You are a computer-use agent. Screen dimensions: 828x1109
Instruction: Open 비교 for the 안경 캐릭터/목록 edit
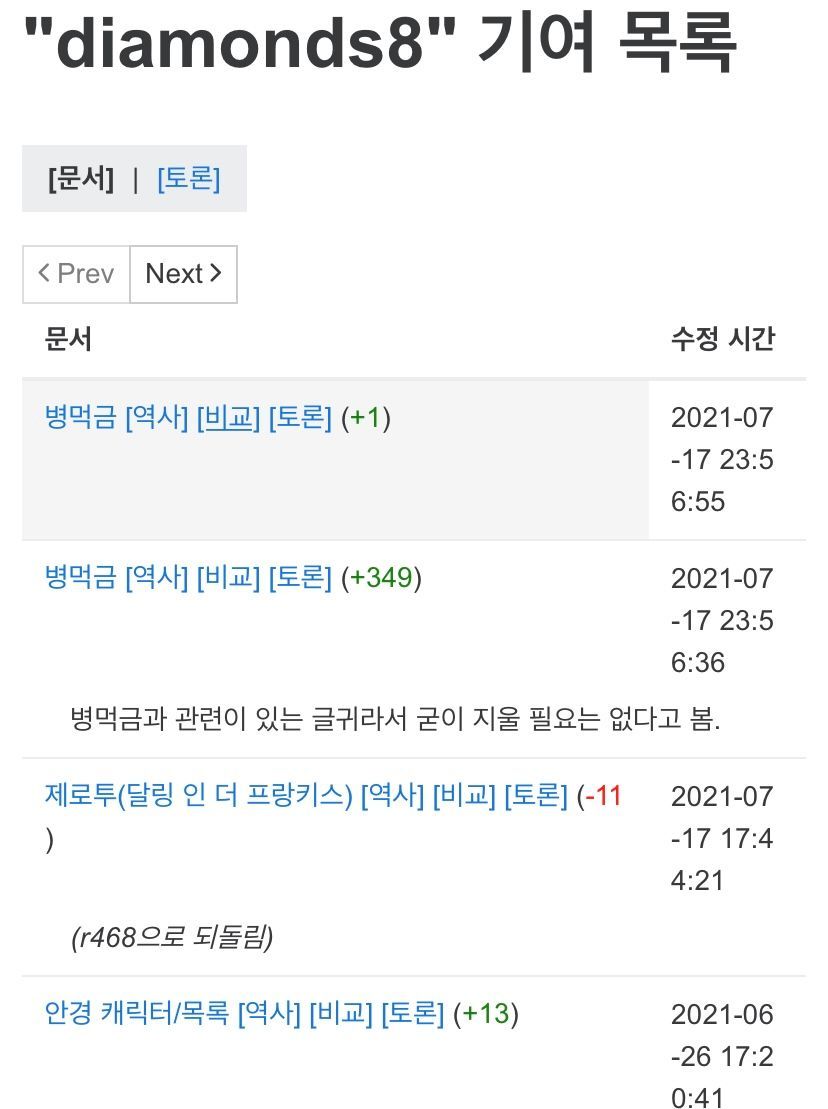(340, 1014)
